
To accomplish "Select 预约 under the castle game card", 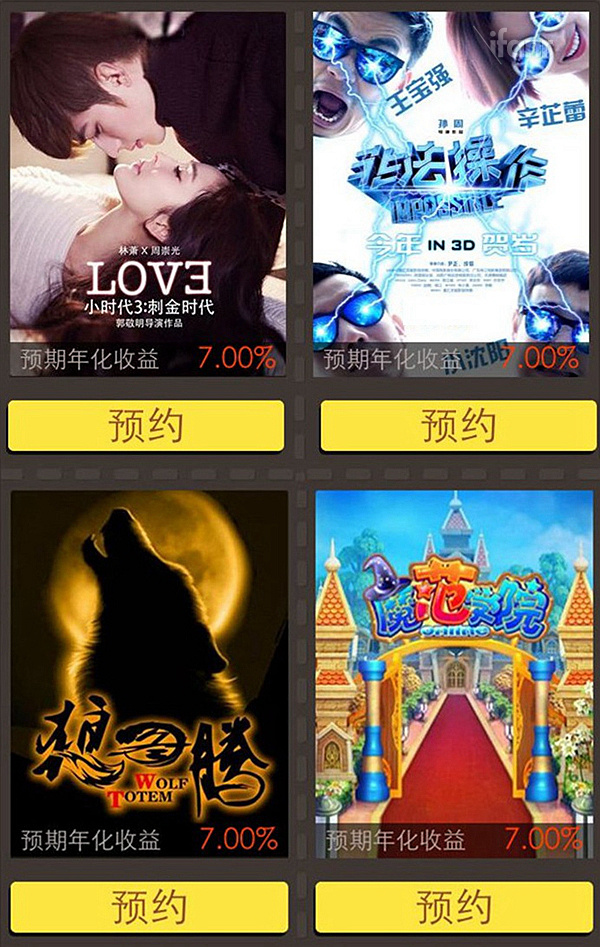I will [455, 907].
